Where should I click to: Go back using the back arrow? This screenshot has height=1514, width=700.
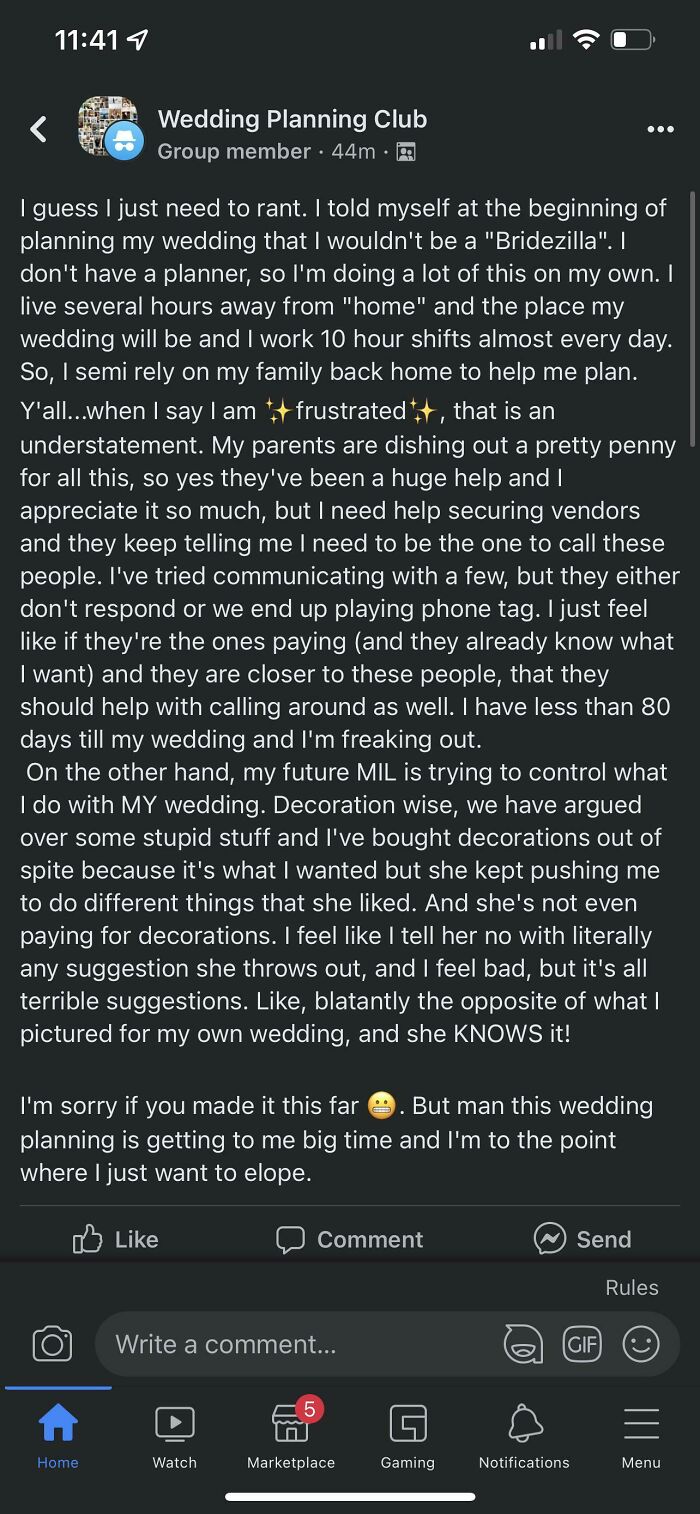(x=38, y=129)
